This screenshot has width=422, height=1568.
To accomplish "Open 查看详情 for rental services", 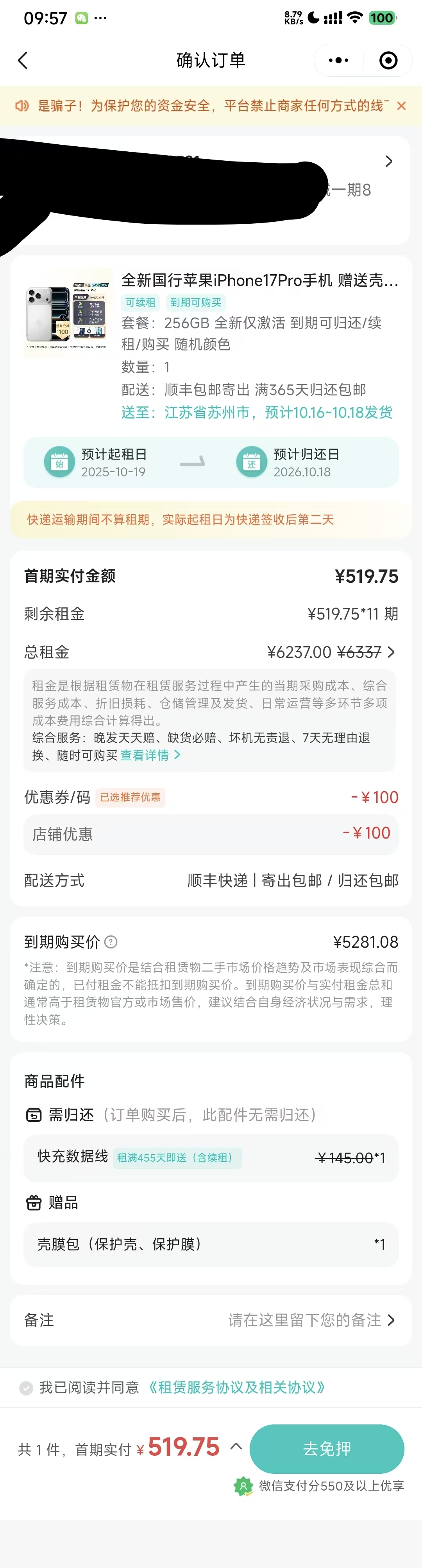I will tap(150, 755).
